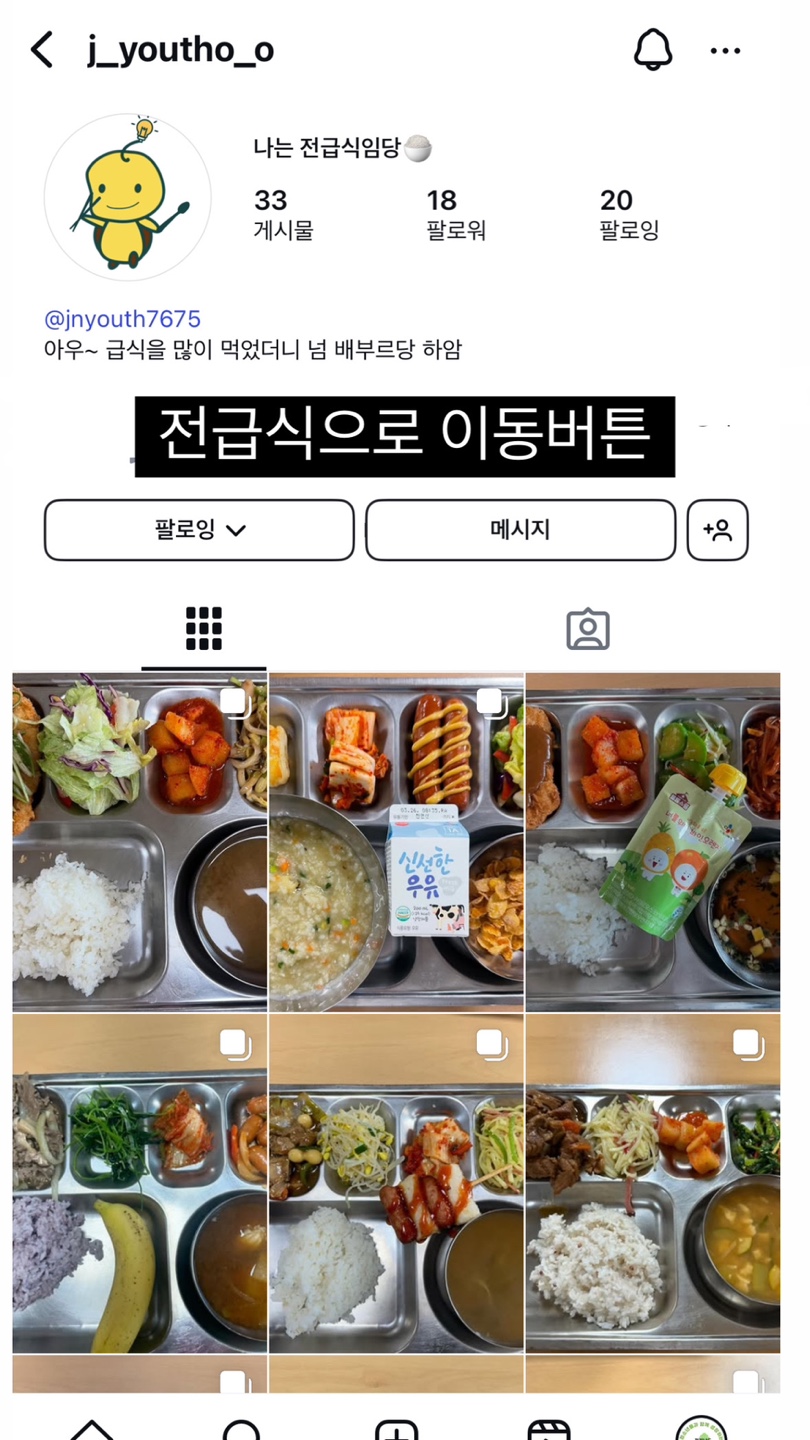Open the @jnyouth7675 link in bio
The width and height of the screenshot is (810, 1440).
click(122, 319)
